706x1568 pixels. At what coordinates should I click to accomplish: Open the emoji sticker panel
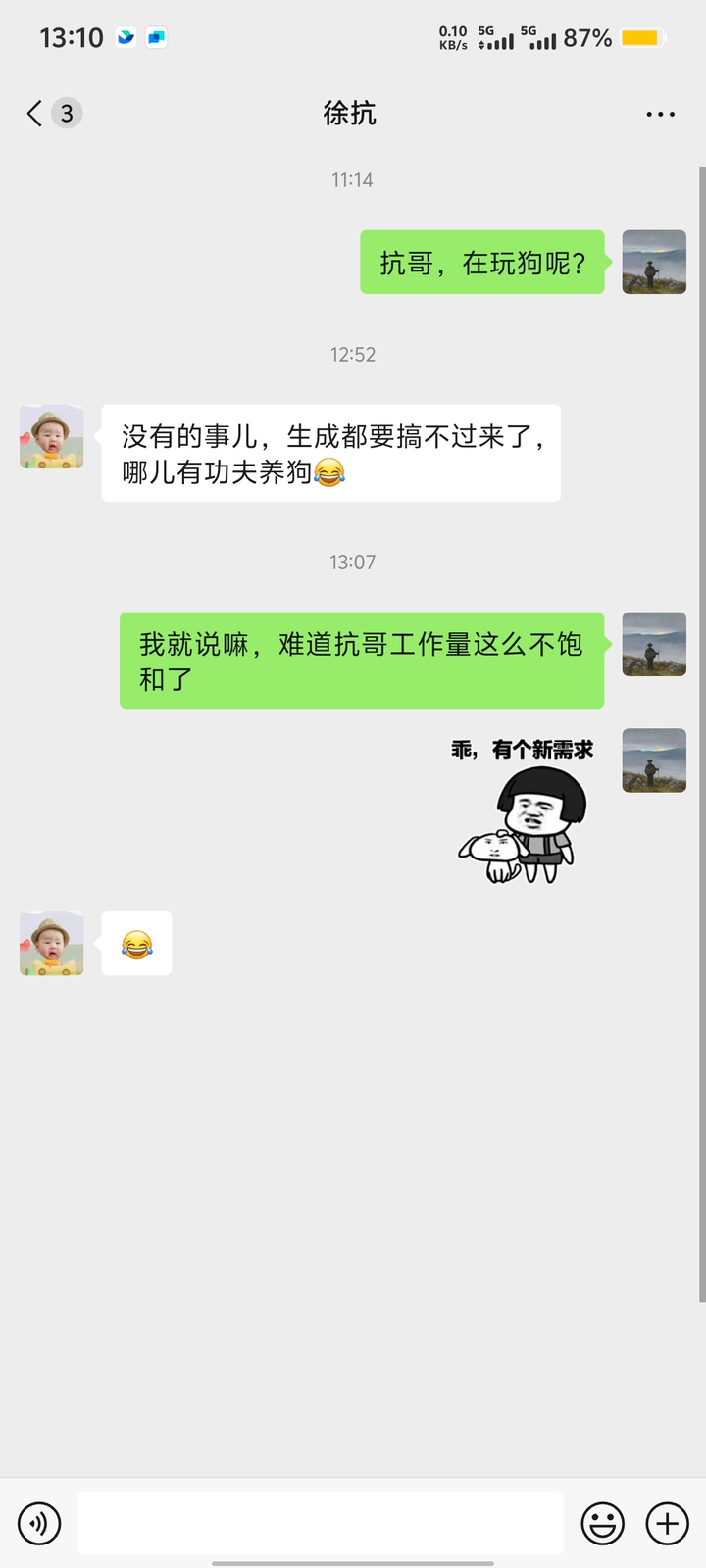click(x=602, y=1523)
